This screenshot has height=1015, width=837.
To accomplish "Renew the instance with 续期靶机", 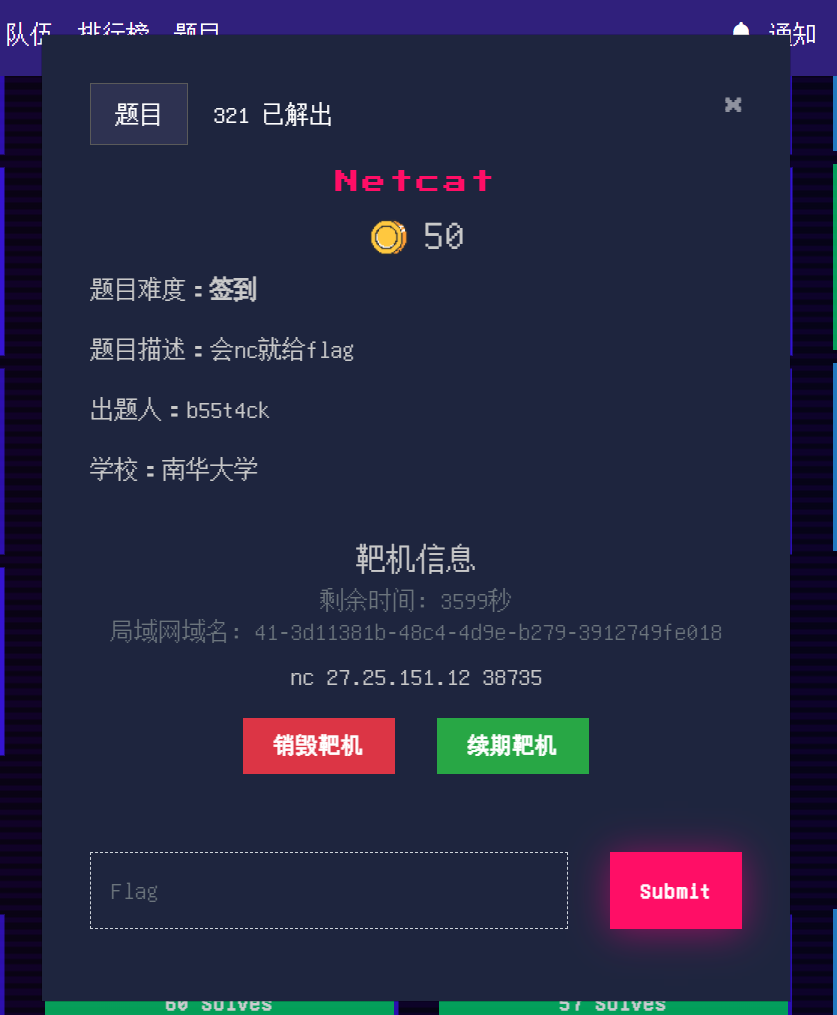I will point(512,746).
